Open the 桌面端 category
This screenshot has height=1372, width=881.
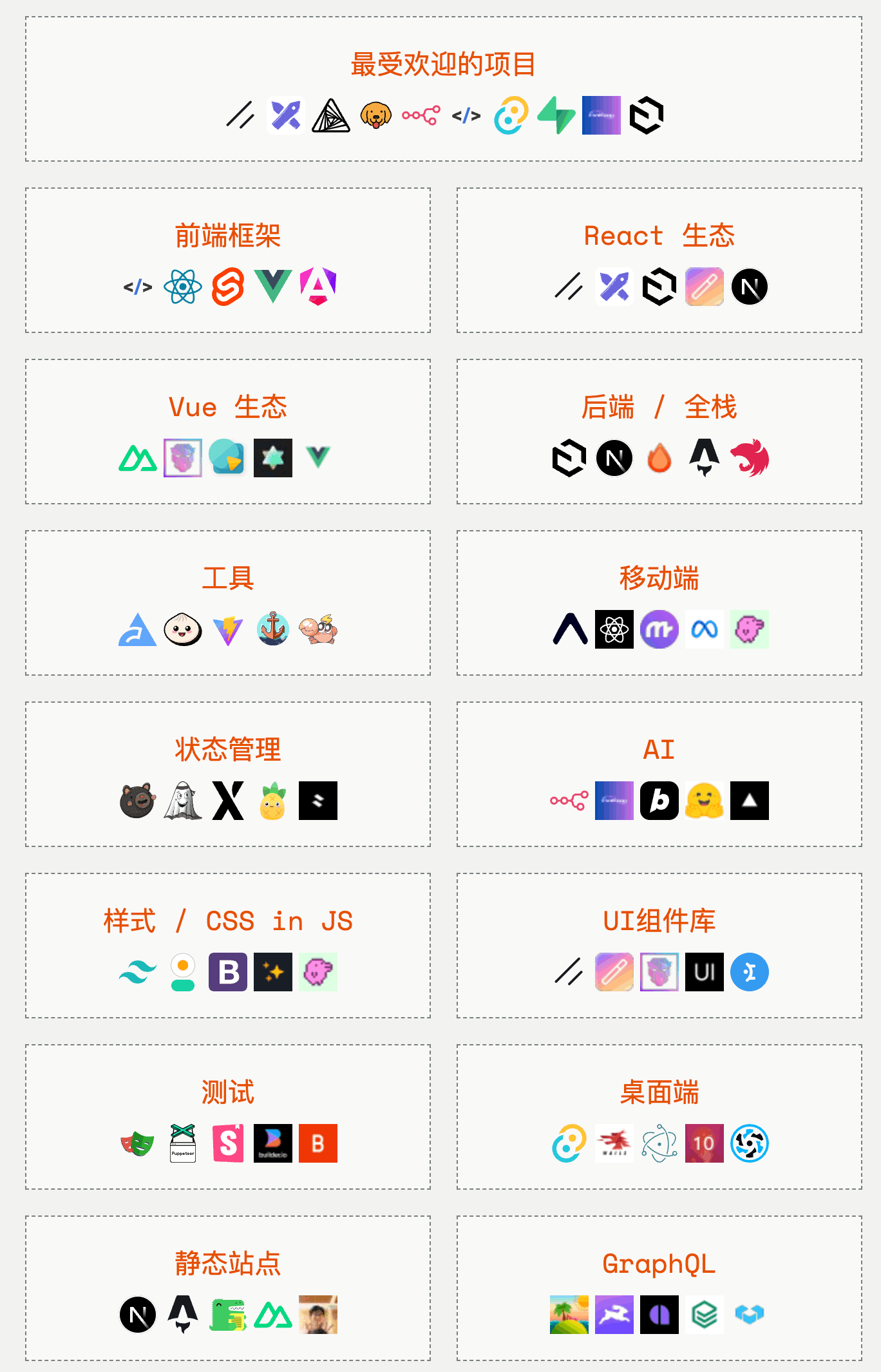(659, 1092)
